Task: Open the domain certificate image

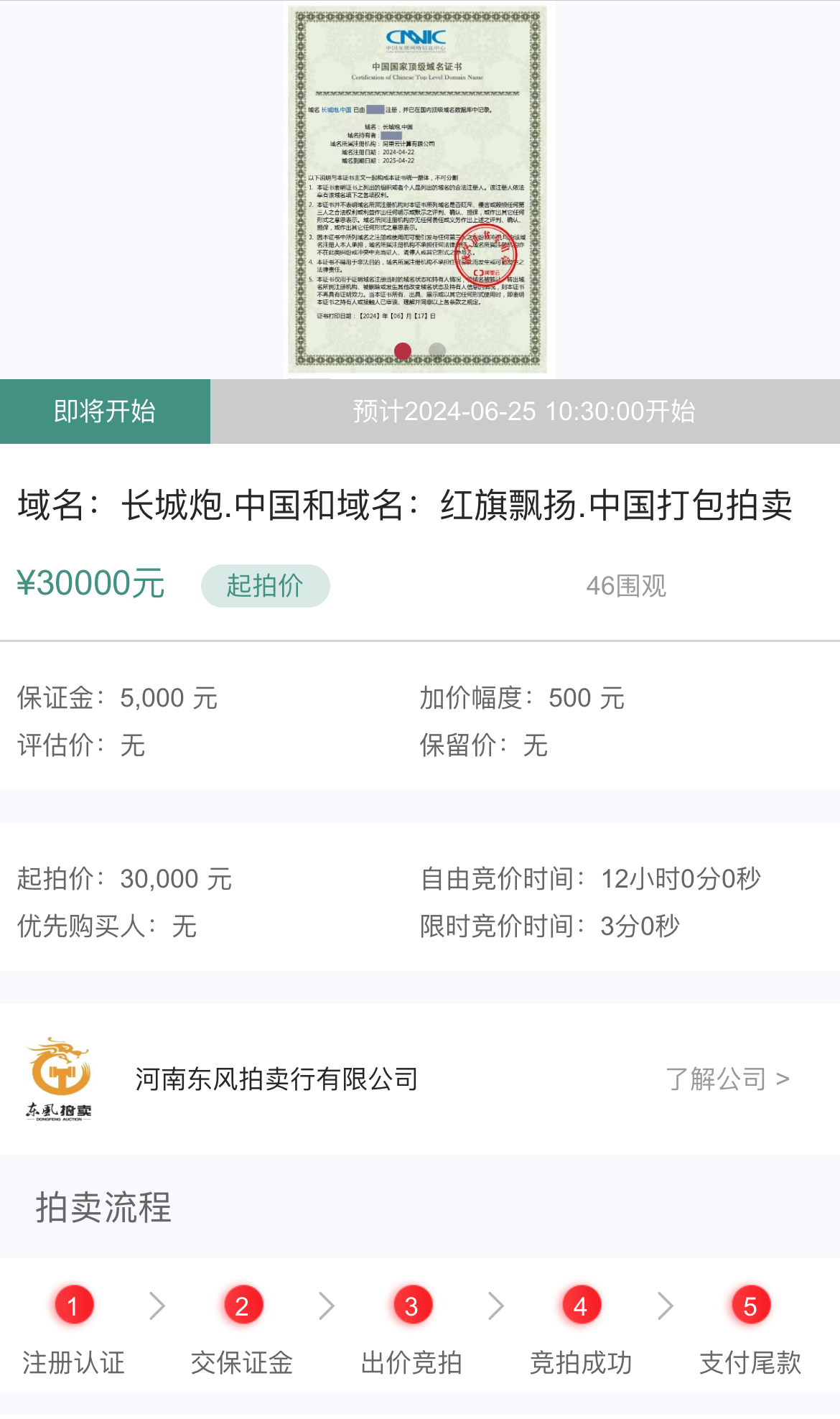Action: point(419,187)
